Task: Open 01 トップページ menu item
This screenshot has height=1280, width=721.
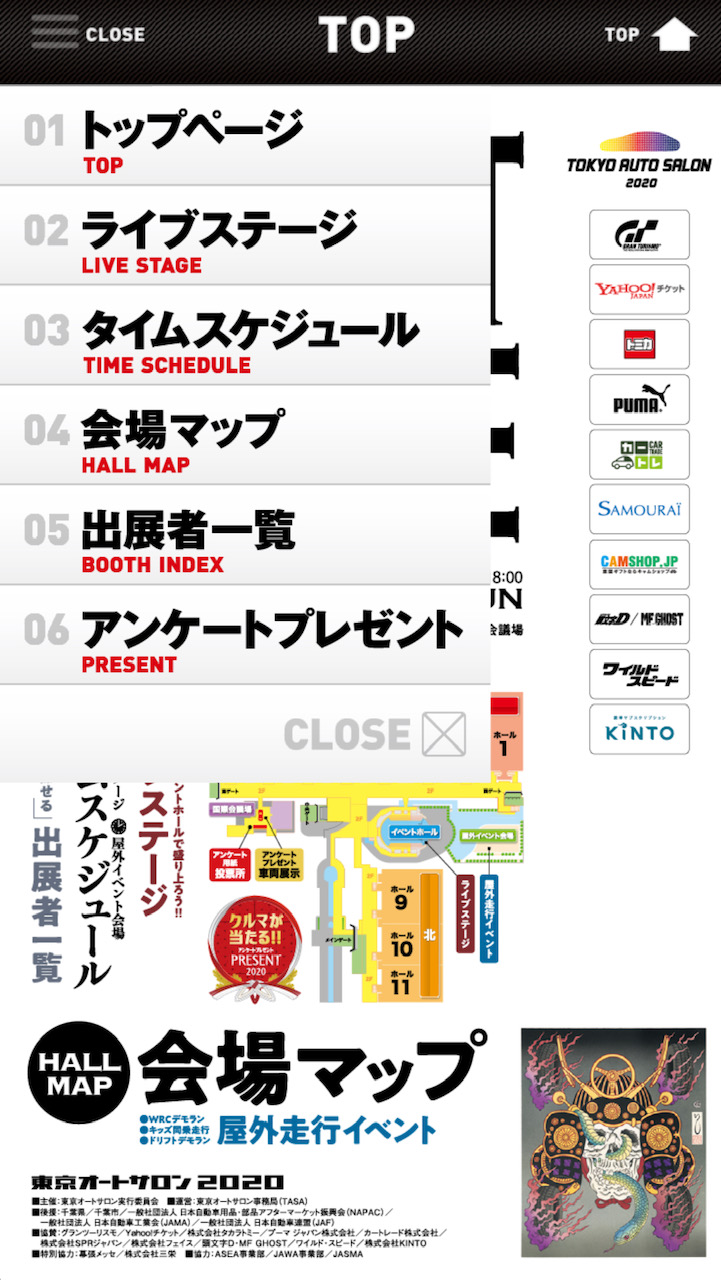Action: click(245, 138)
